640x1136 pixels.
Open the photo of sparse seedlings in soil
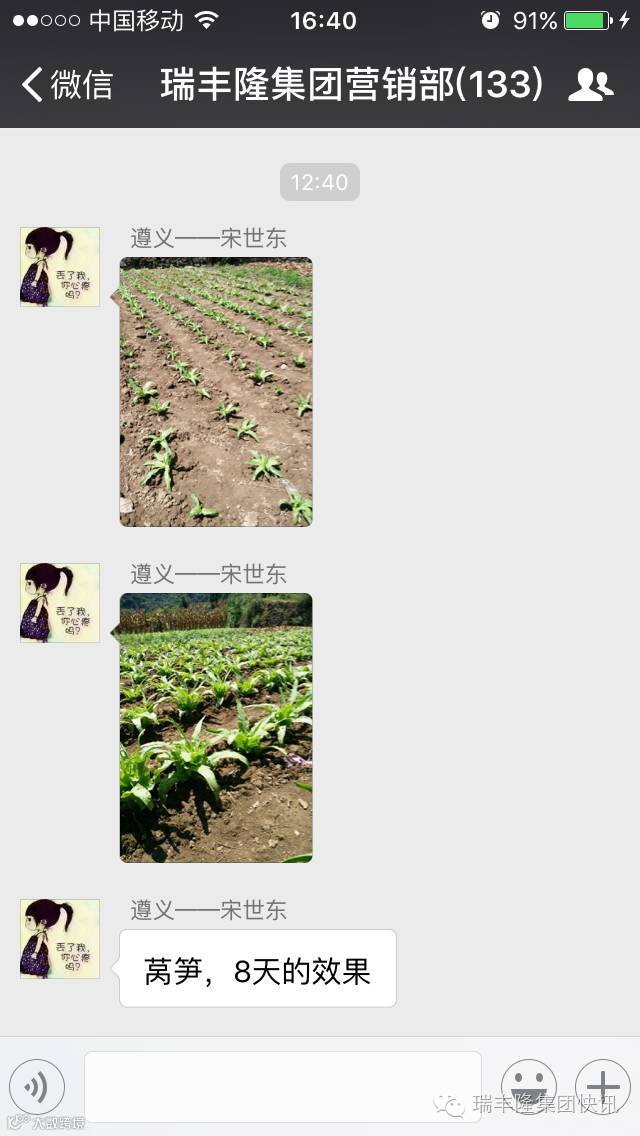pos(216,391)
